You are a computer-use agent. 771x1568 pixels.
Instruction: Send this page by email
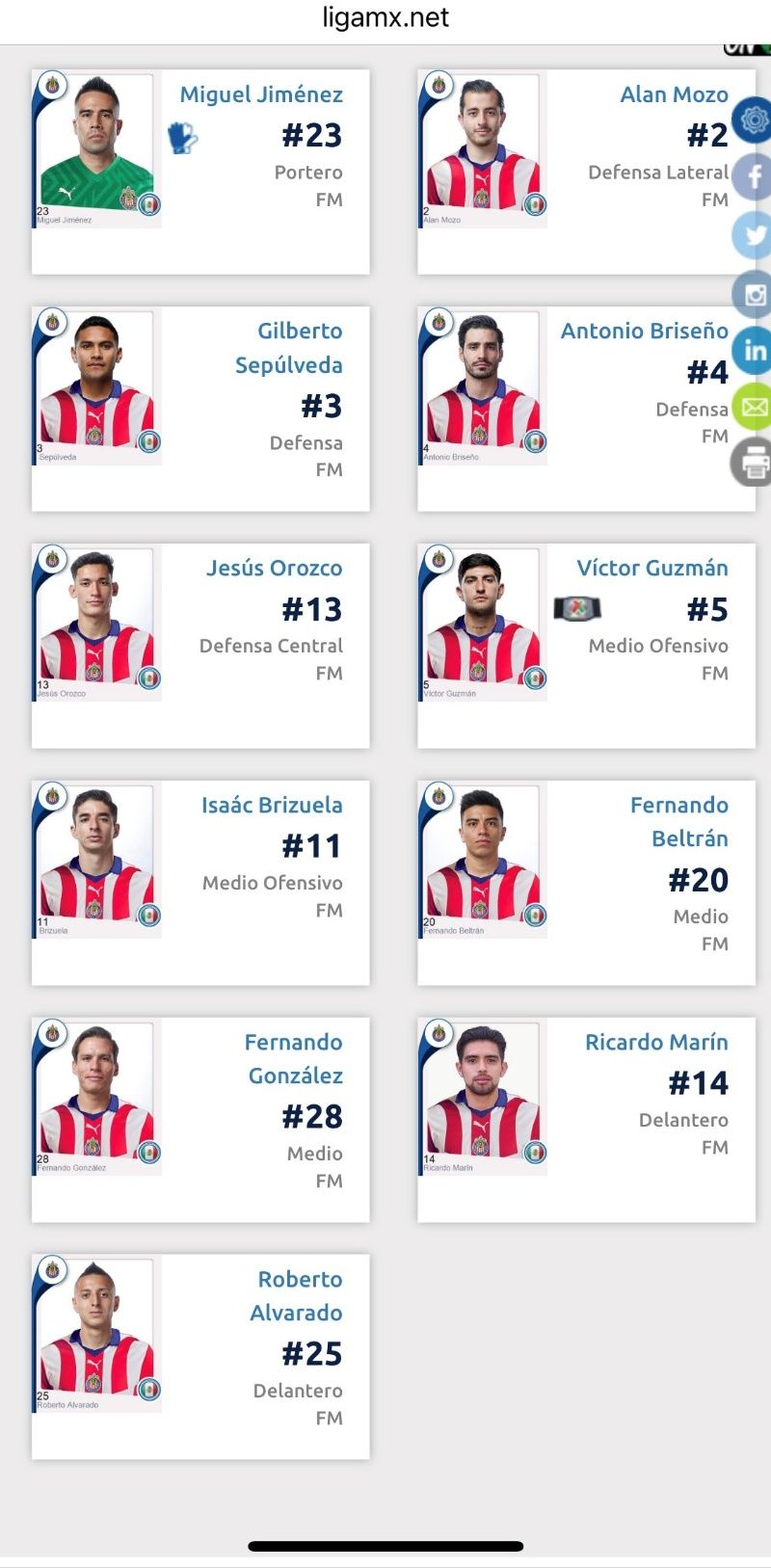tap(754, 407)
